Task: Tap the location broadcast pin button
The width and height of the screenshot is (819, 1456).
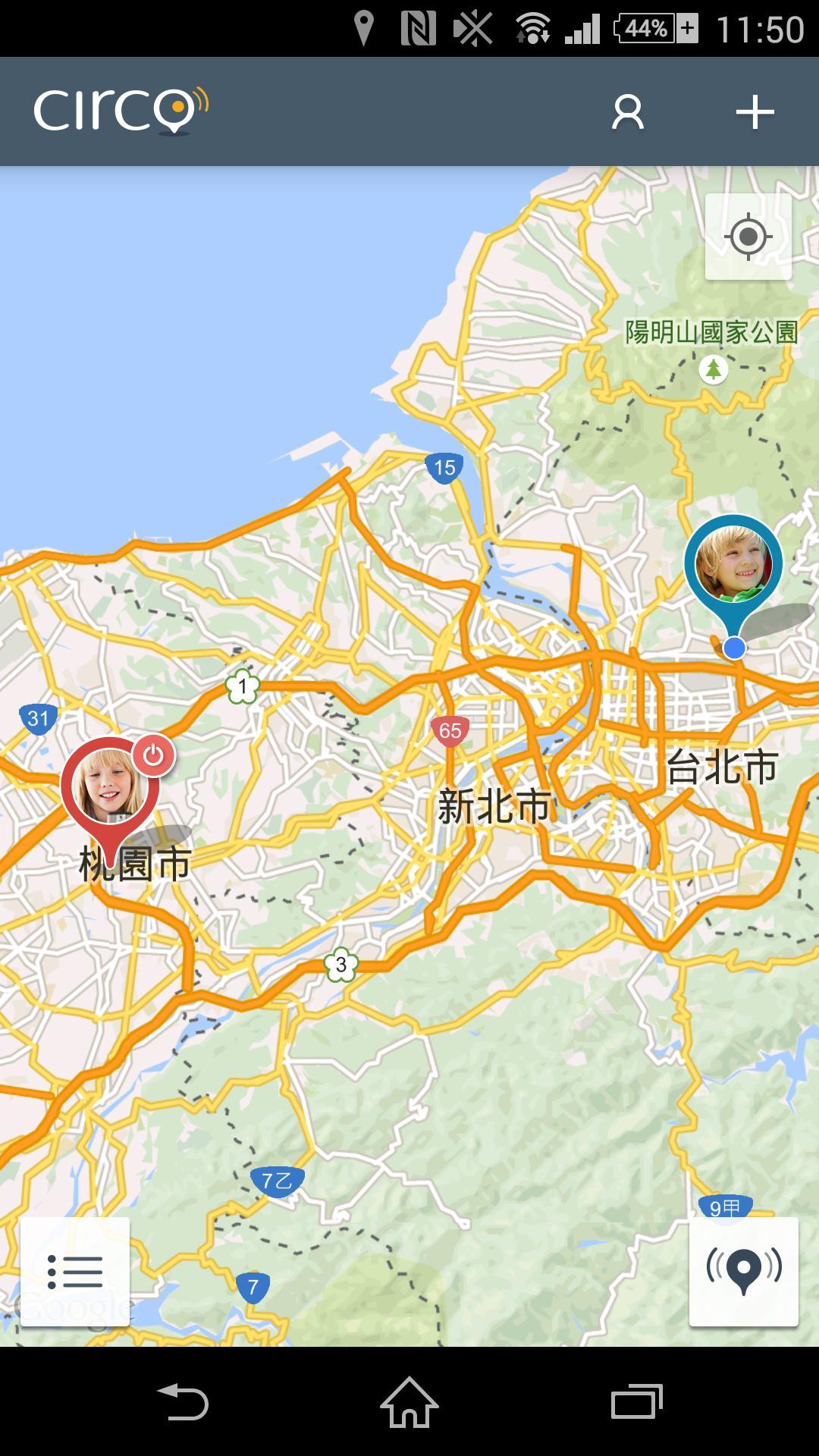Action: (x=743, y=1271)
